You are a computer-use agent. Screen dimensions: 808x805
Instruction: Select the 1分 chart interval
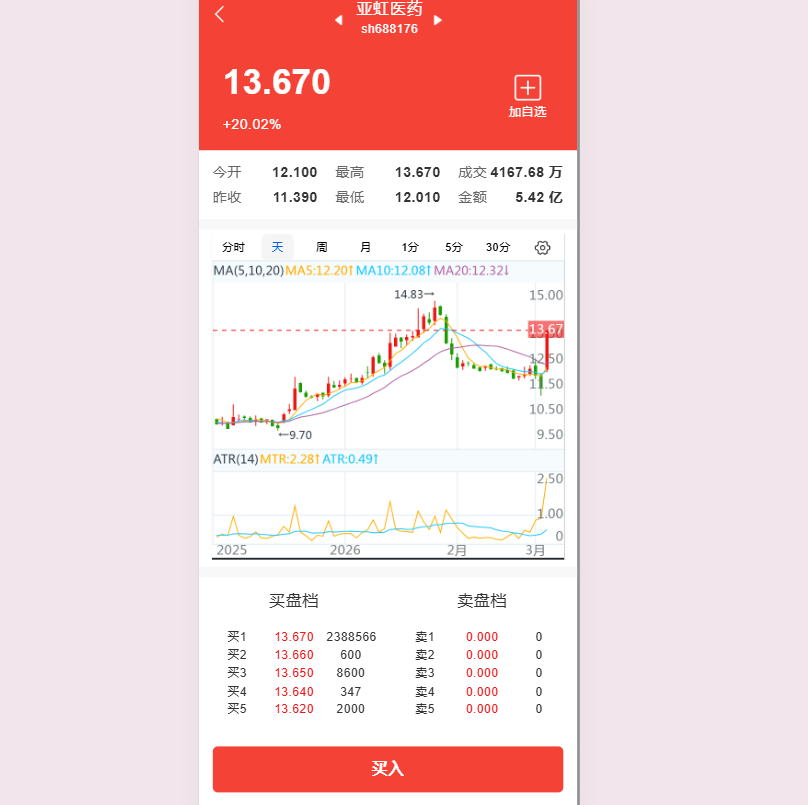click(410, 247)
